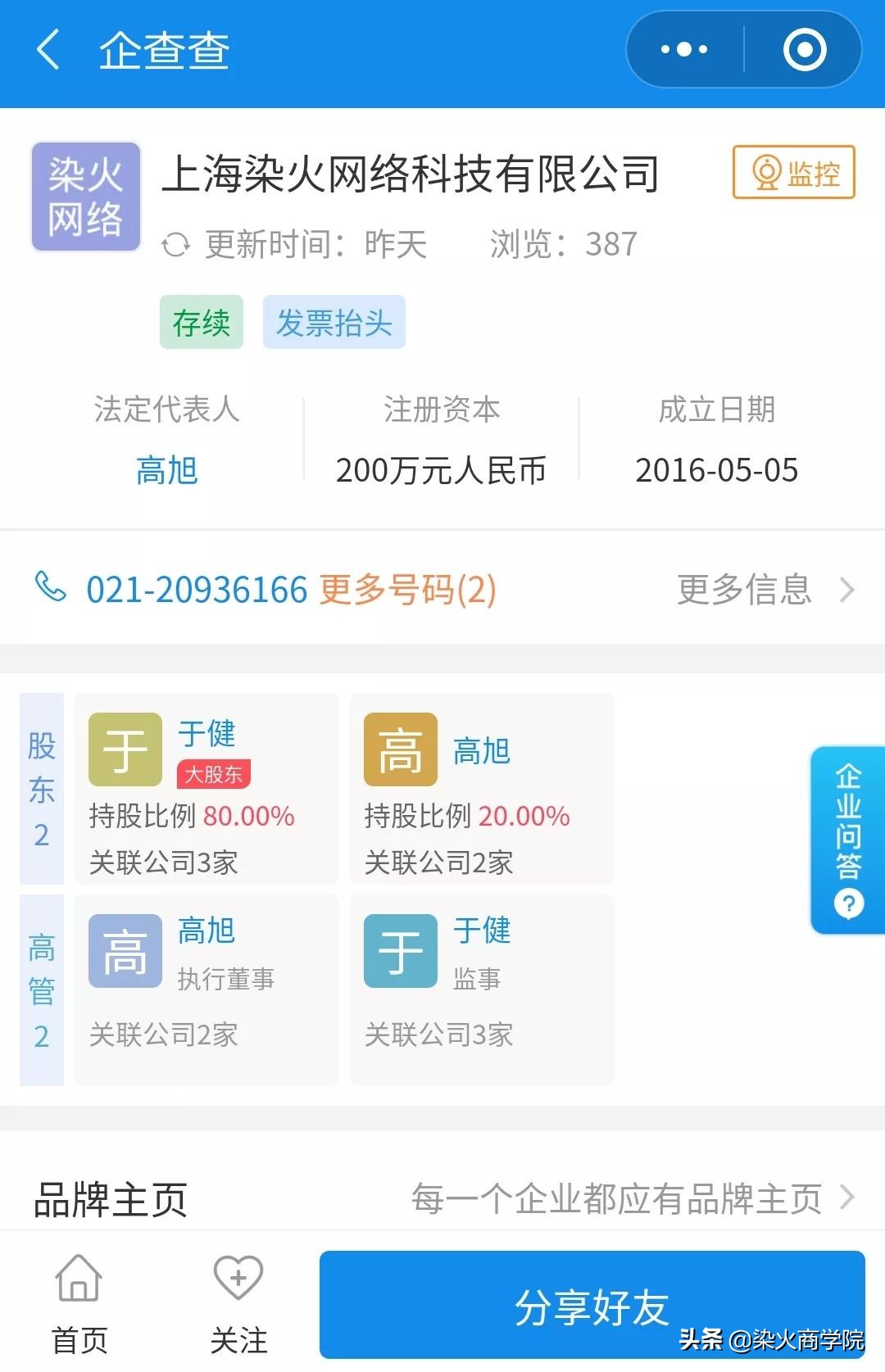The image size is (885, 1372).
Task: Tap the mini-program close circle button
Action: pos(804,49)
